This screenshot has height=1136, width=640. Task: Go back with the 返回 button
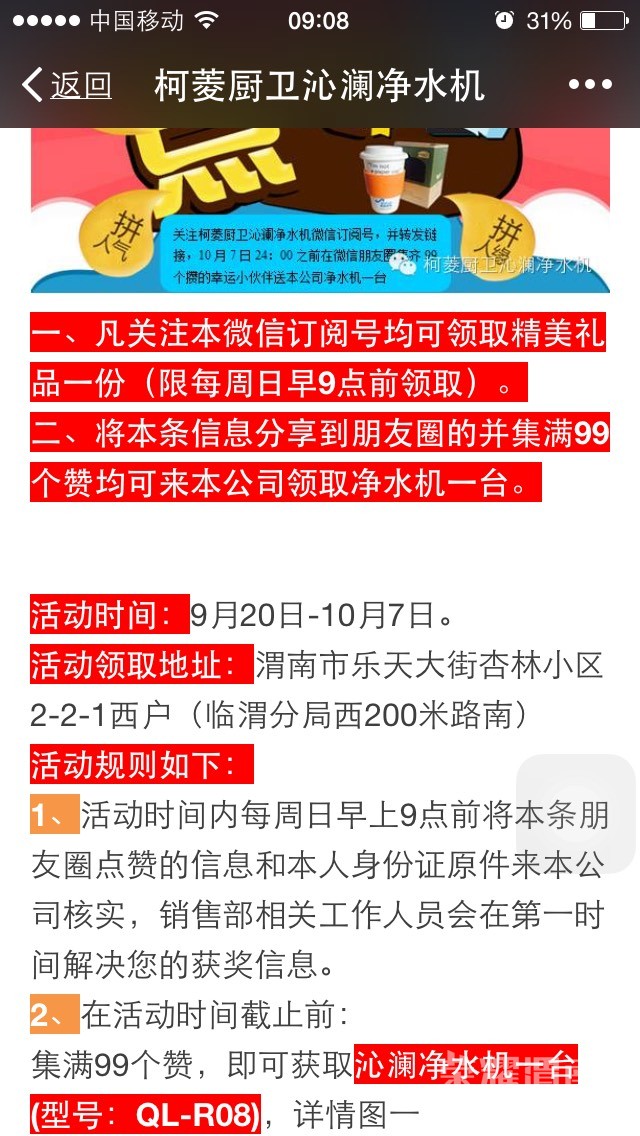[x=67, y=85]
